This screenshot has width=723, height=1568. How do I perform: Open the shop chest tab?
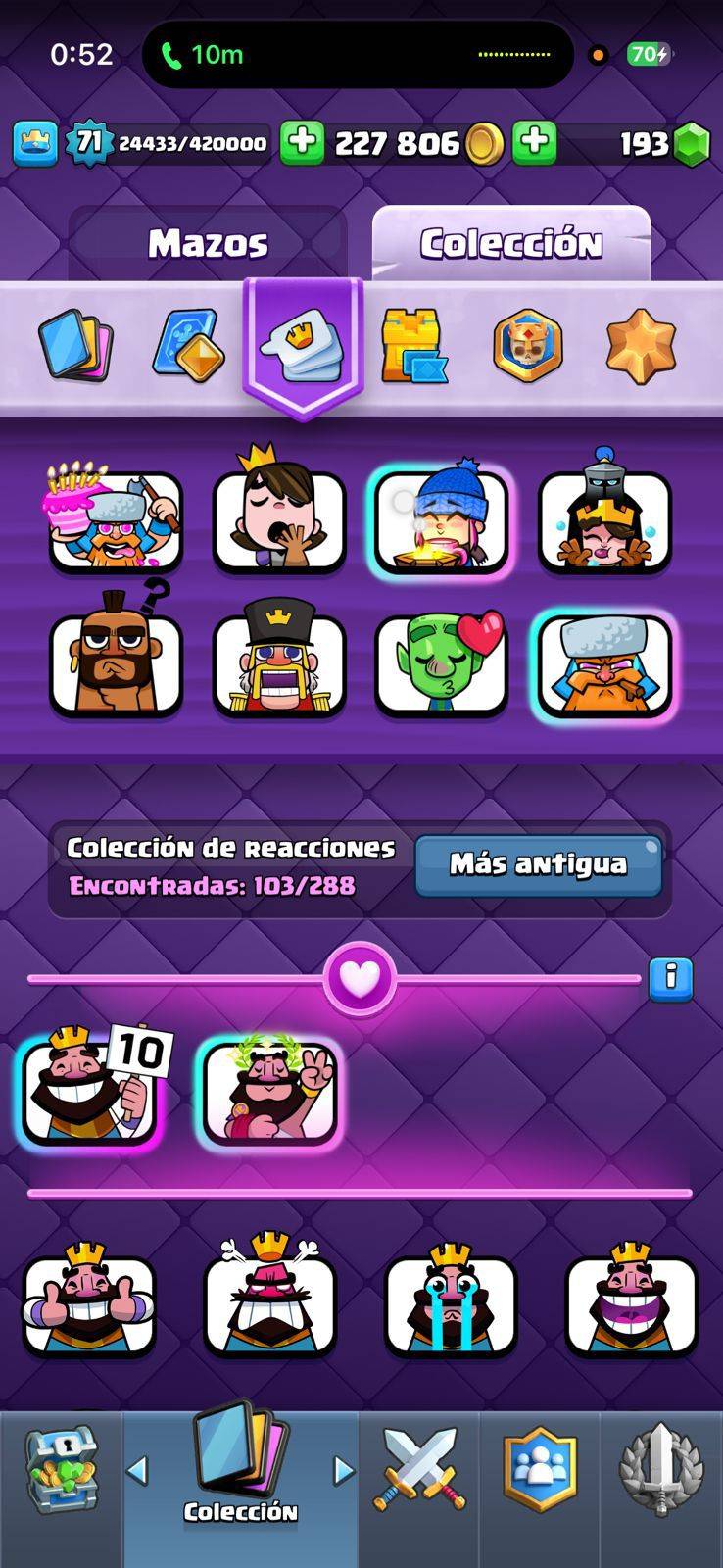pyautogui.click(x=61, y=1472)
